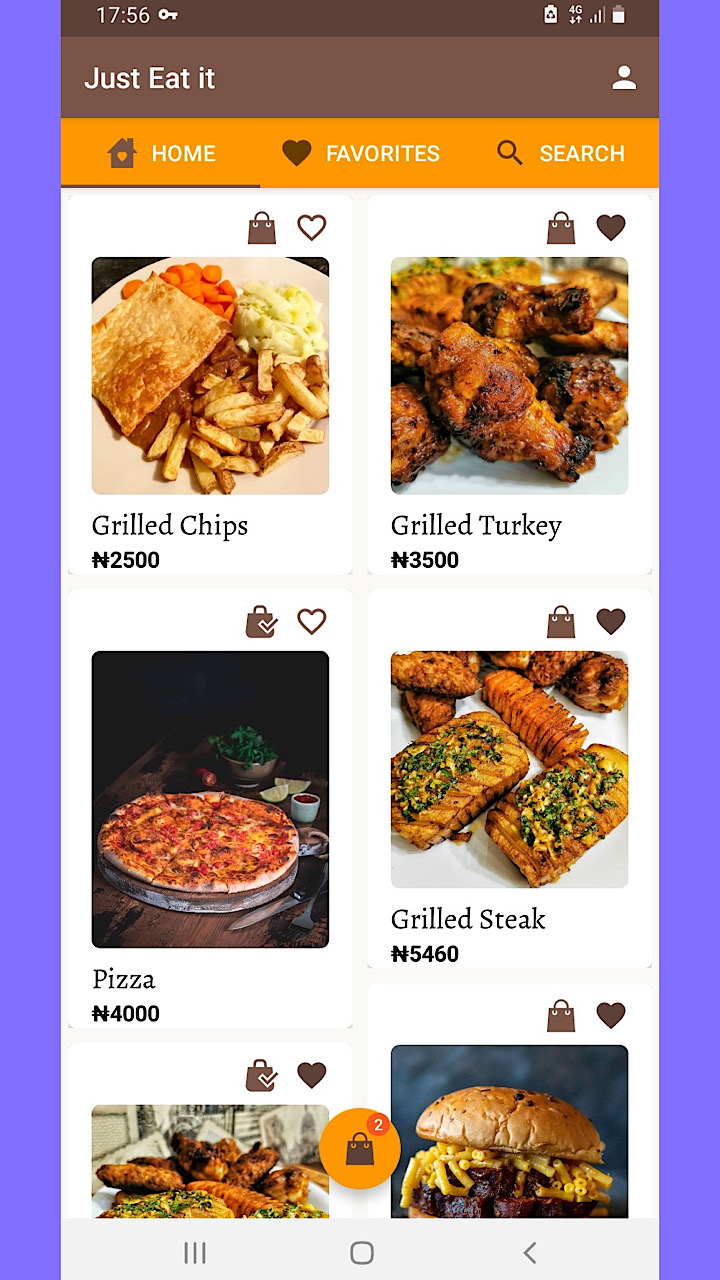
Task: Add Grilled Steak to the cart
Action: pos(561,622)
